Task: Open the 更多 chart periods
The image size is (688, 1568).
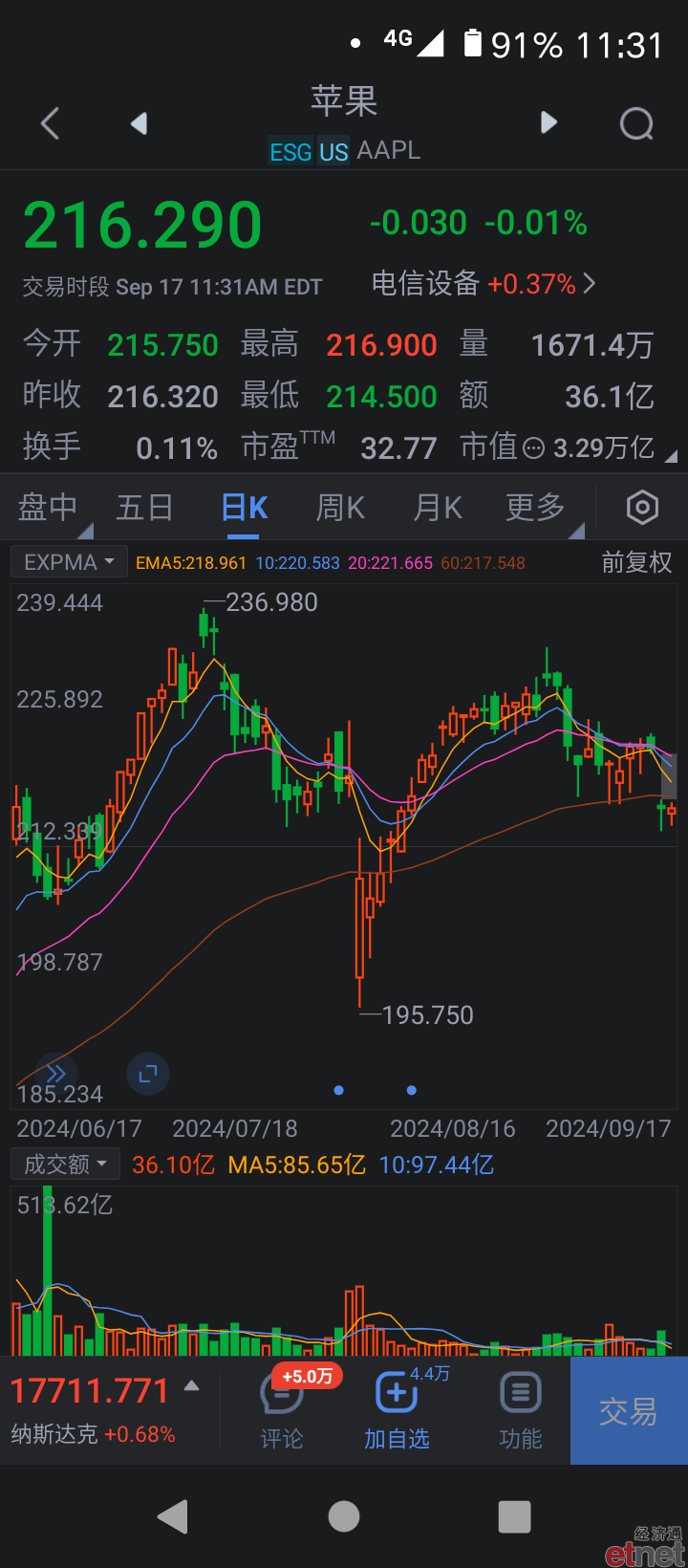Action: [535, 507]
